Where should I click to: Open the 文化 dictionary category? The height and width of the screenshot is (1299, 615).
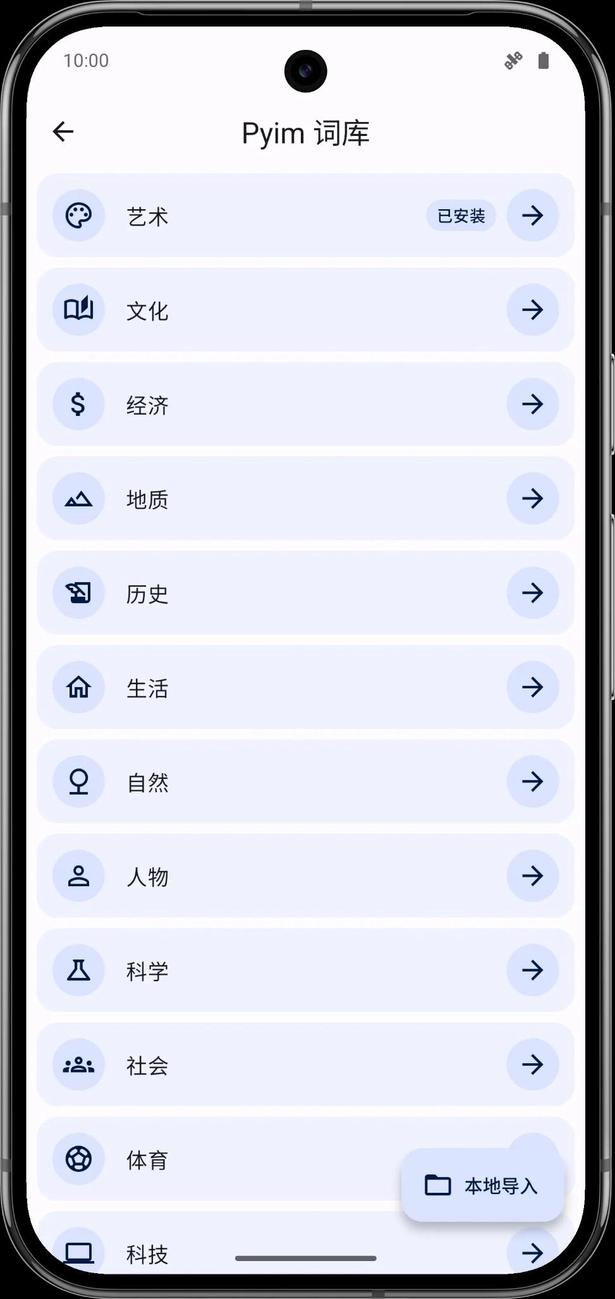[306, 310]
